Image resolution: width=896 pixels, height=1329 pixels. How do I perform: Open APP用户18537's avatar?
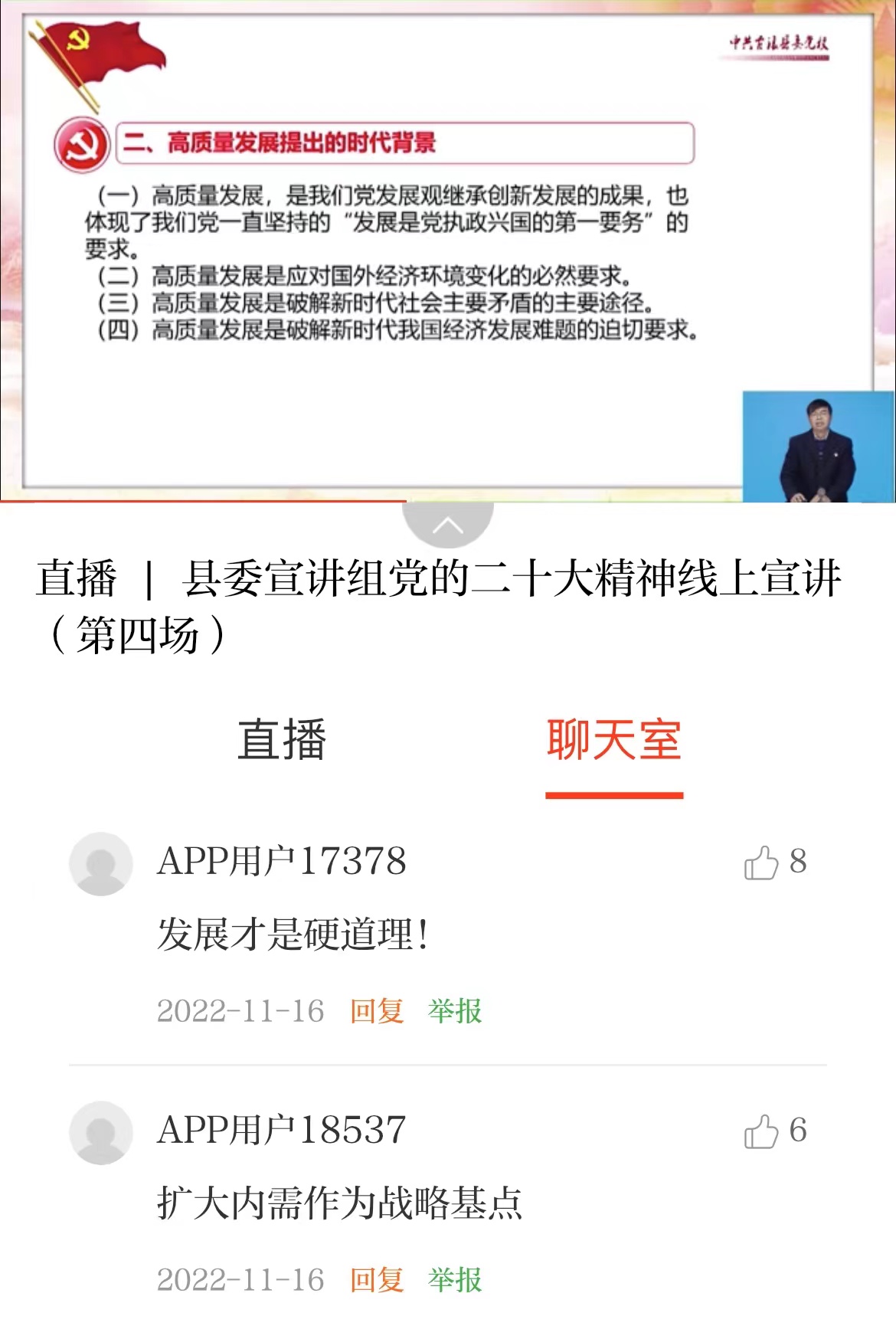[x=101, y=1133]
